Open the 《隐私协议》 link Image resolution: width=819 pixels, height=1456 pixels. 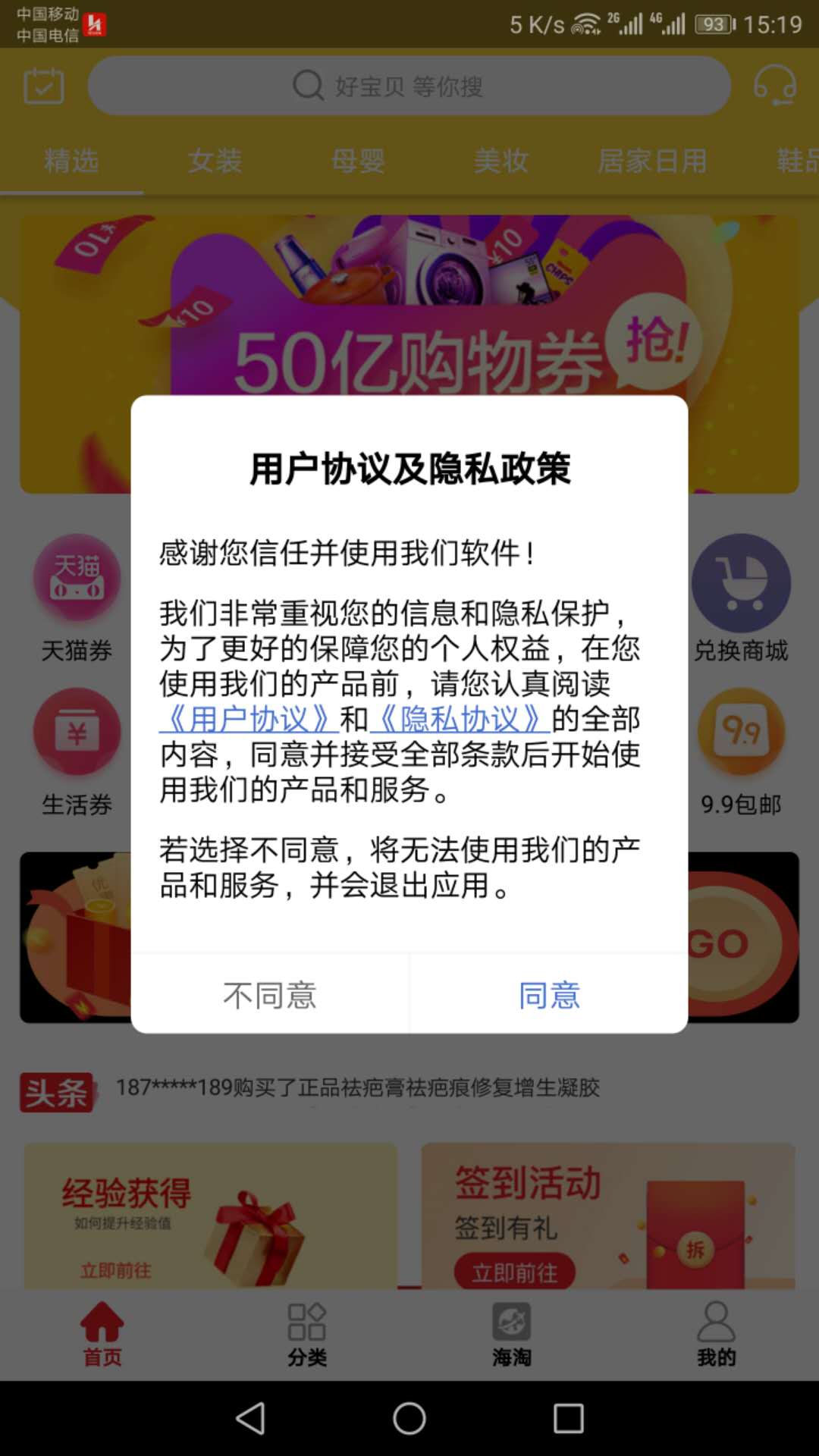click(x=460, y=718)
